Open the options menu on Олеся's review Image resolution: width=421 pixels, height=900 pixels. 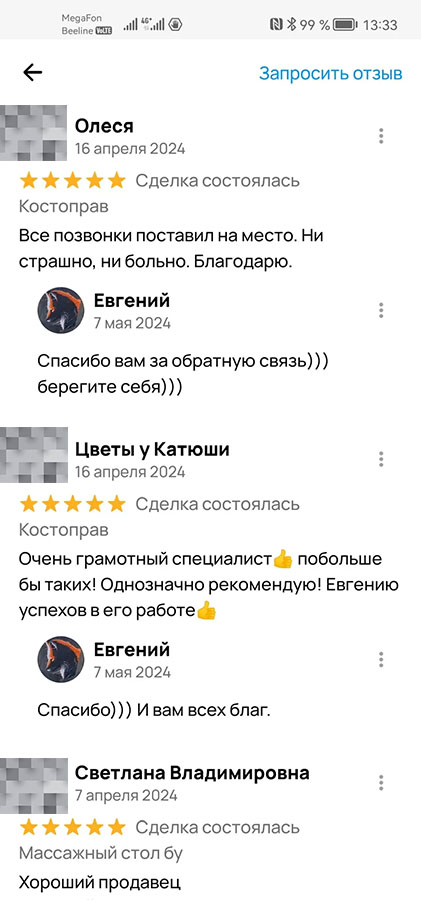point(381,136)
